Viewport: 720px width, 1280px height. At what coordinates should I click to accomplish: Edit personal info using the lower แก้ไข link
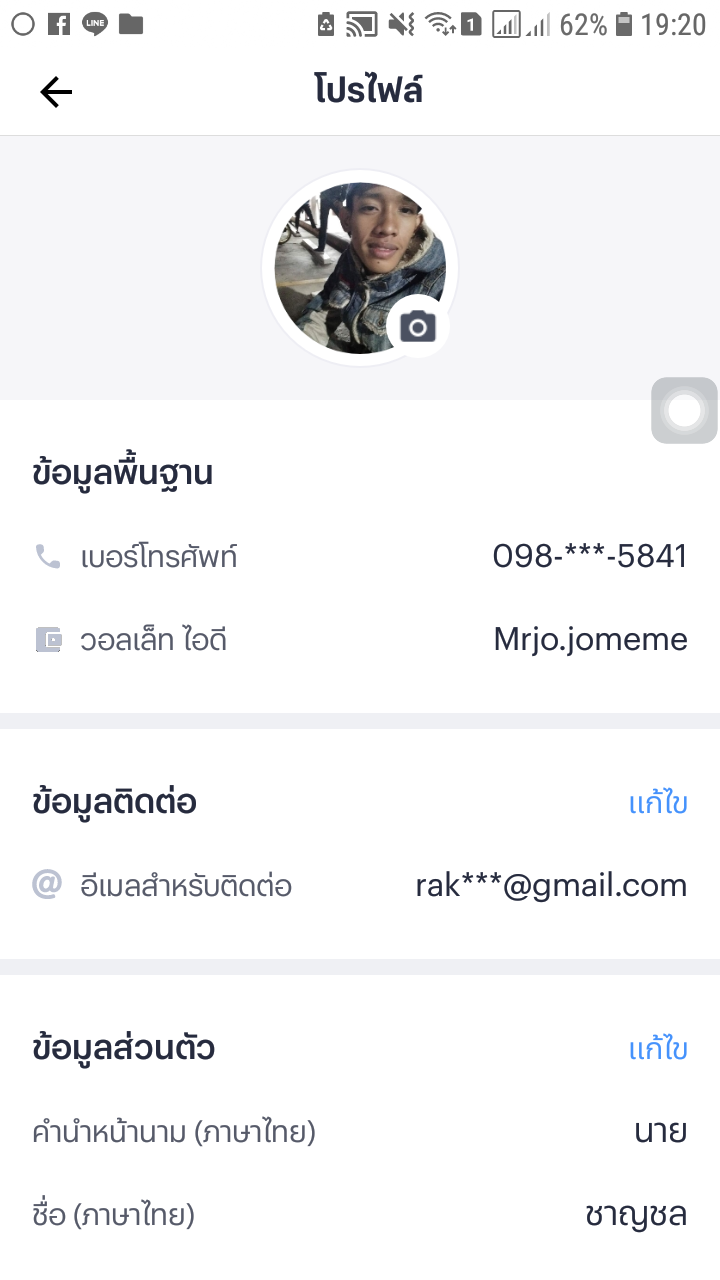[657, 1048]
